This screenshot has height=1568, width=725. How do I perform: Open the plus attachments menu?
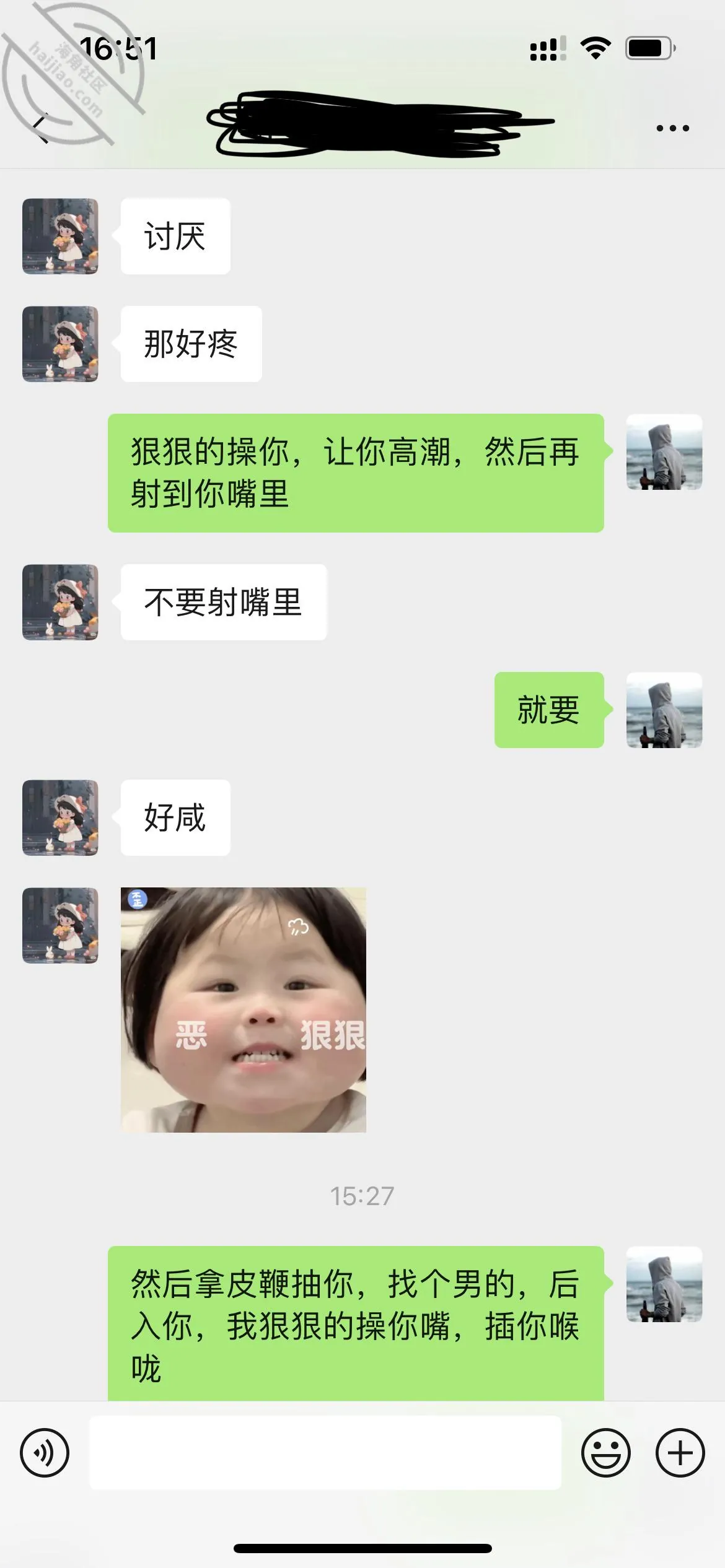pos(680,1453)
